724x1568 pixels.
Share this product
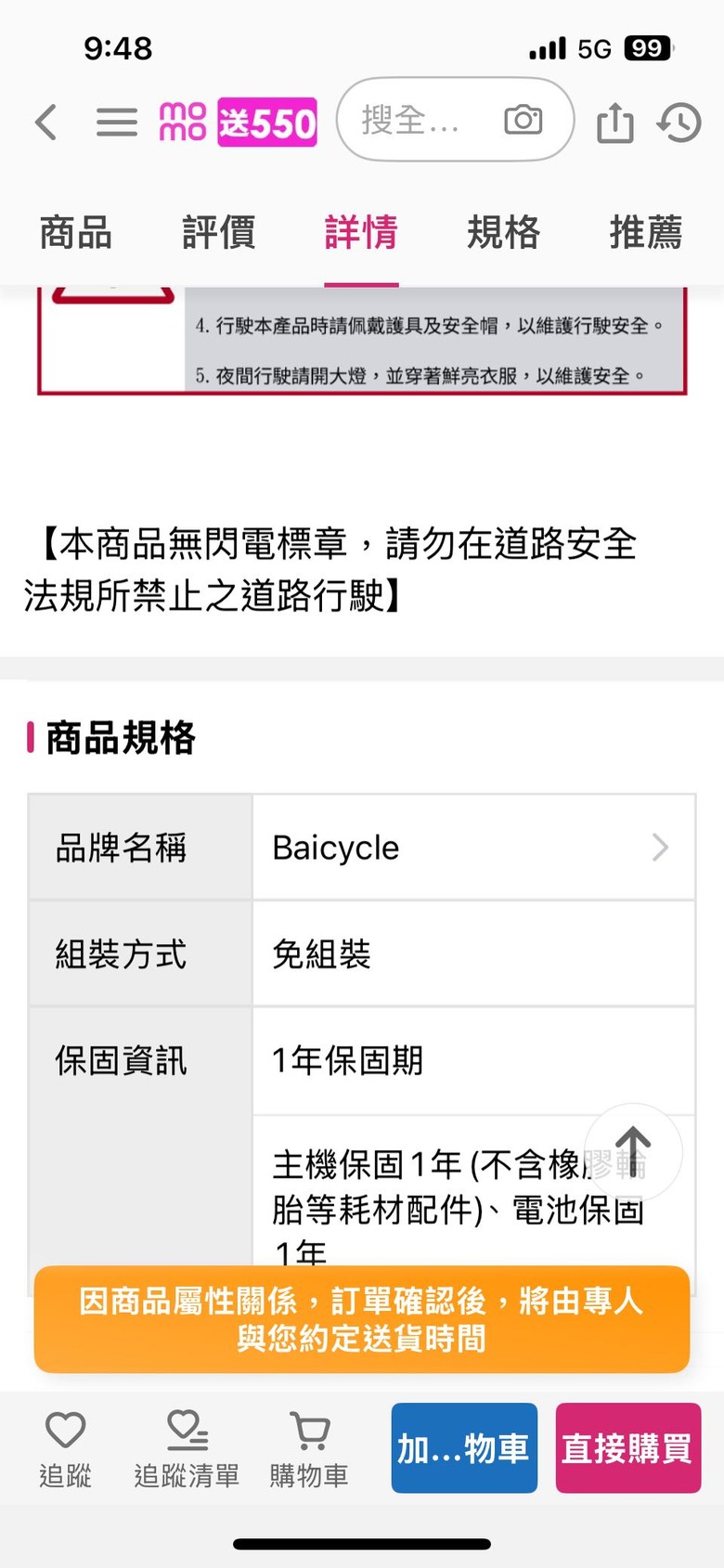614,123
